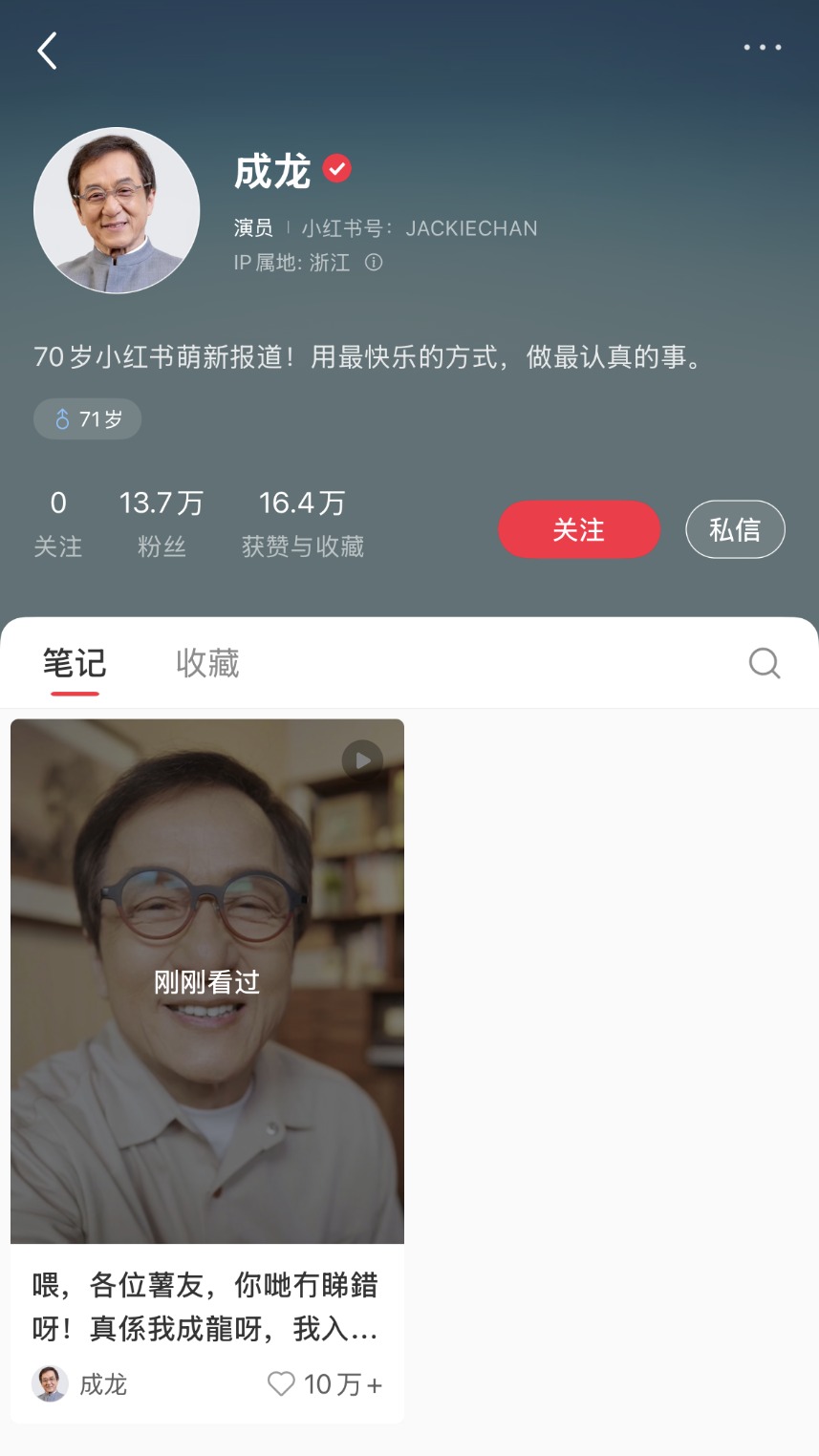
Task: Open the three-dot overflow menu
Action: 763,47
